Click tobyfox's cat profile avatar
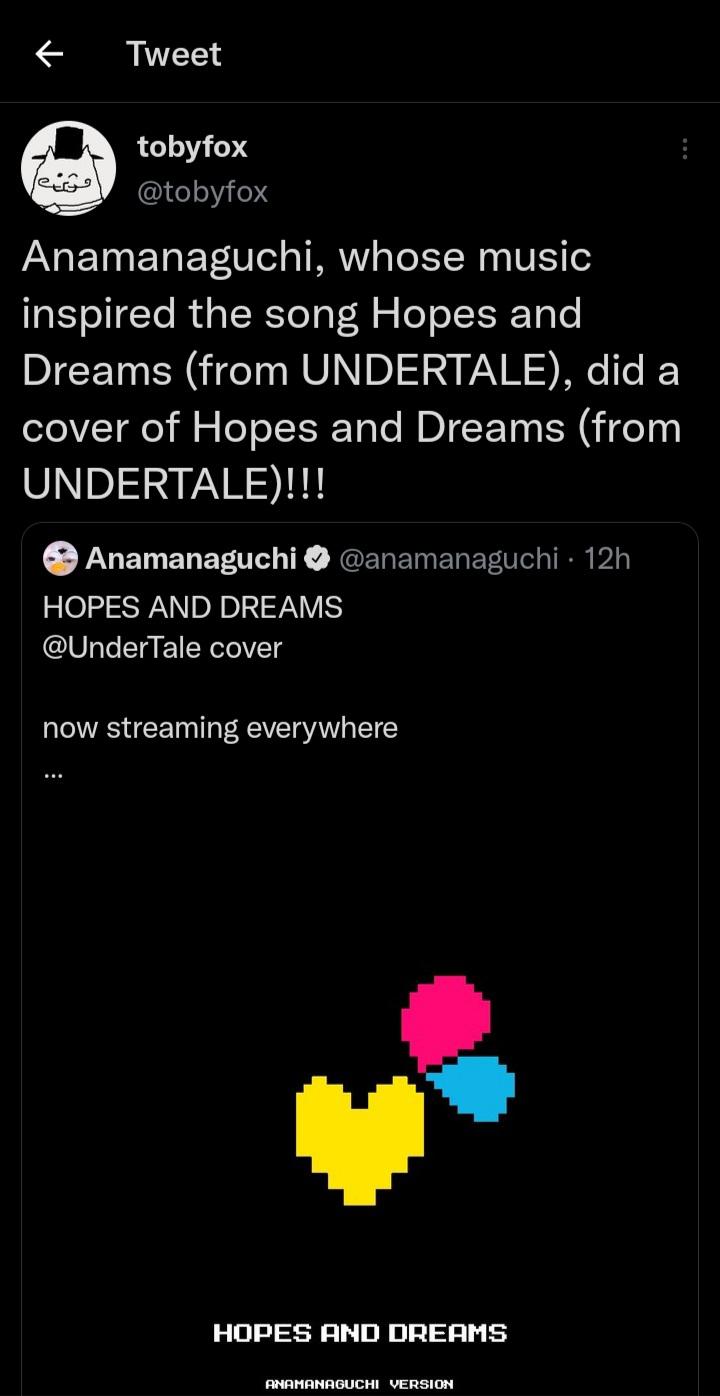Viewport: 720px width, 1396px height. click(x=67, y=167)
